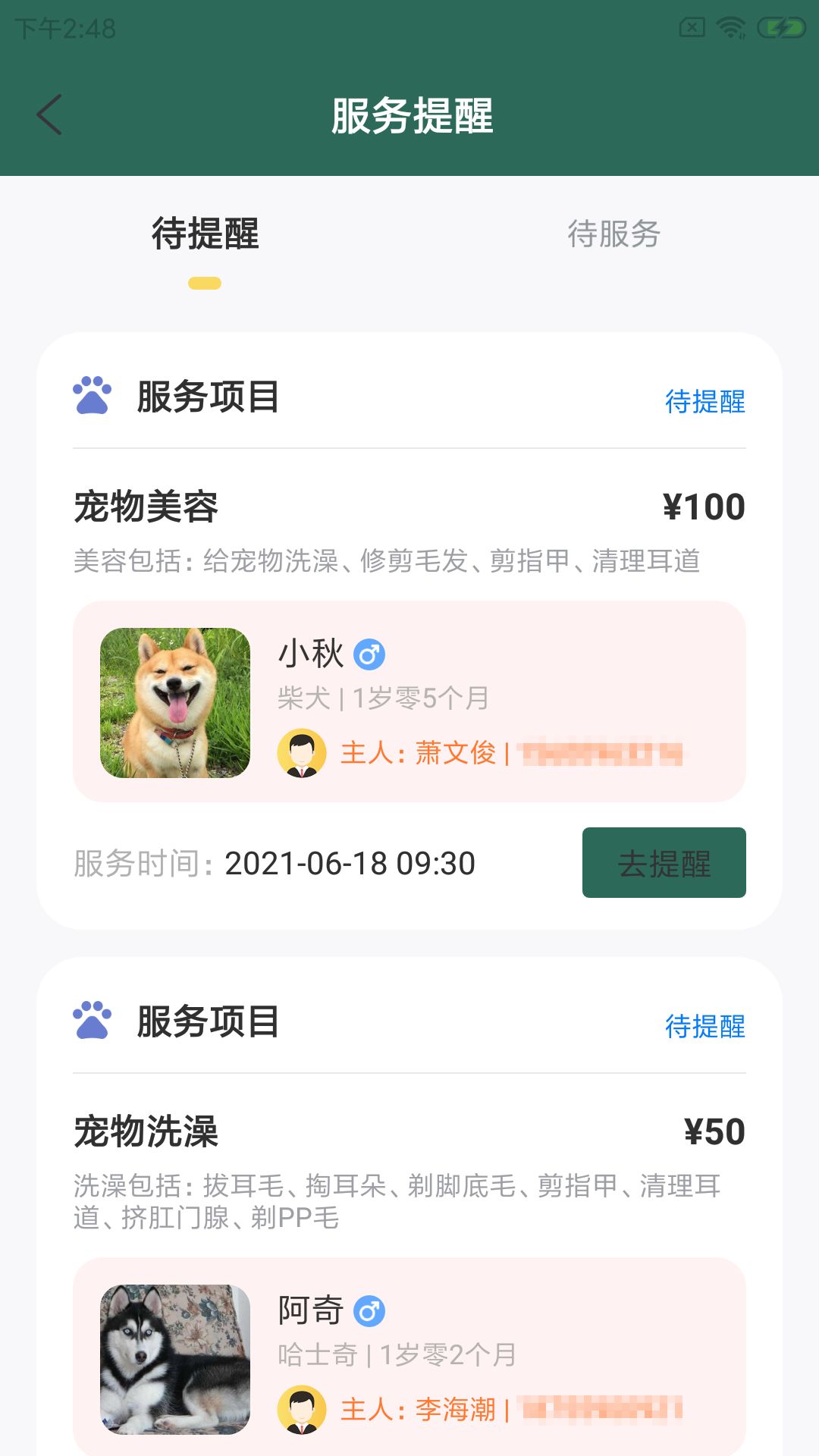Click the 待提醒 status on the 宠物洗澡 card
Image resolution: width=819 pixels, height=1456 pixels.
[704, 1028]
